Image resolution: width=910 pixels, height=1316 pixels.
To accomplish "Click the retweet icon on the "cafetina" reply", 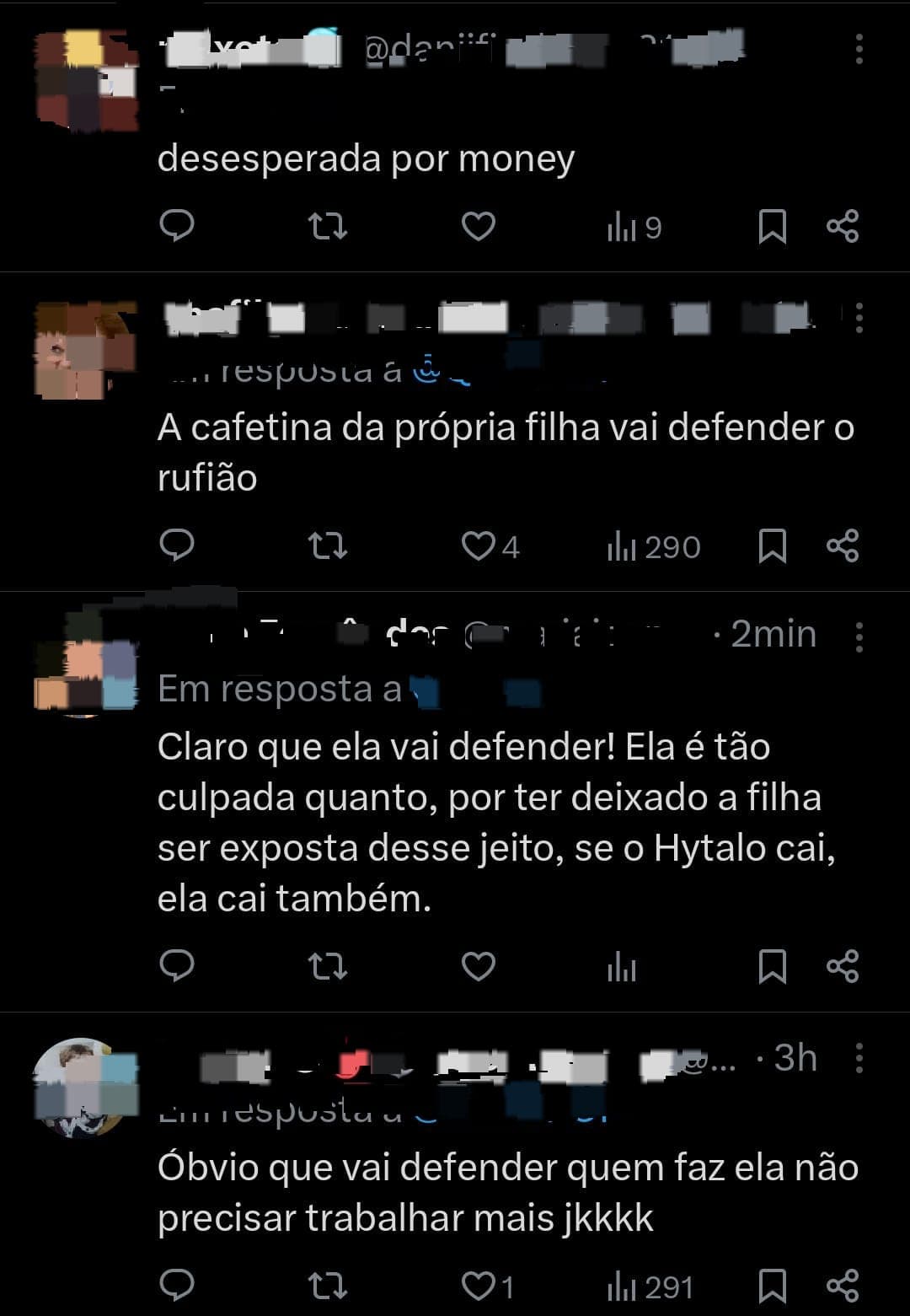I will (x=329, y=547).
